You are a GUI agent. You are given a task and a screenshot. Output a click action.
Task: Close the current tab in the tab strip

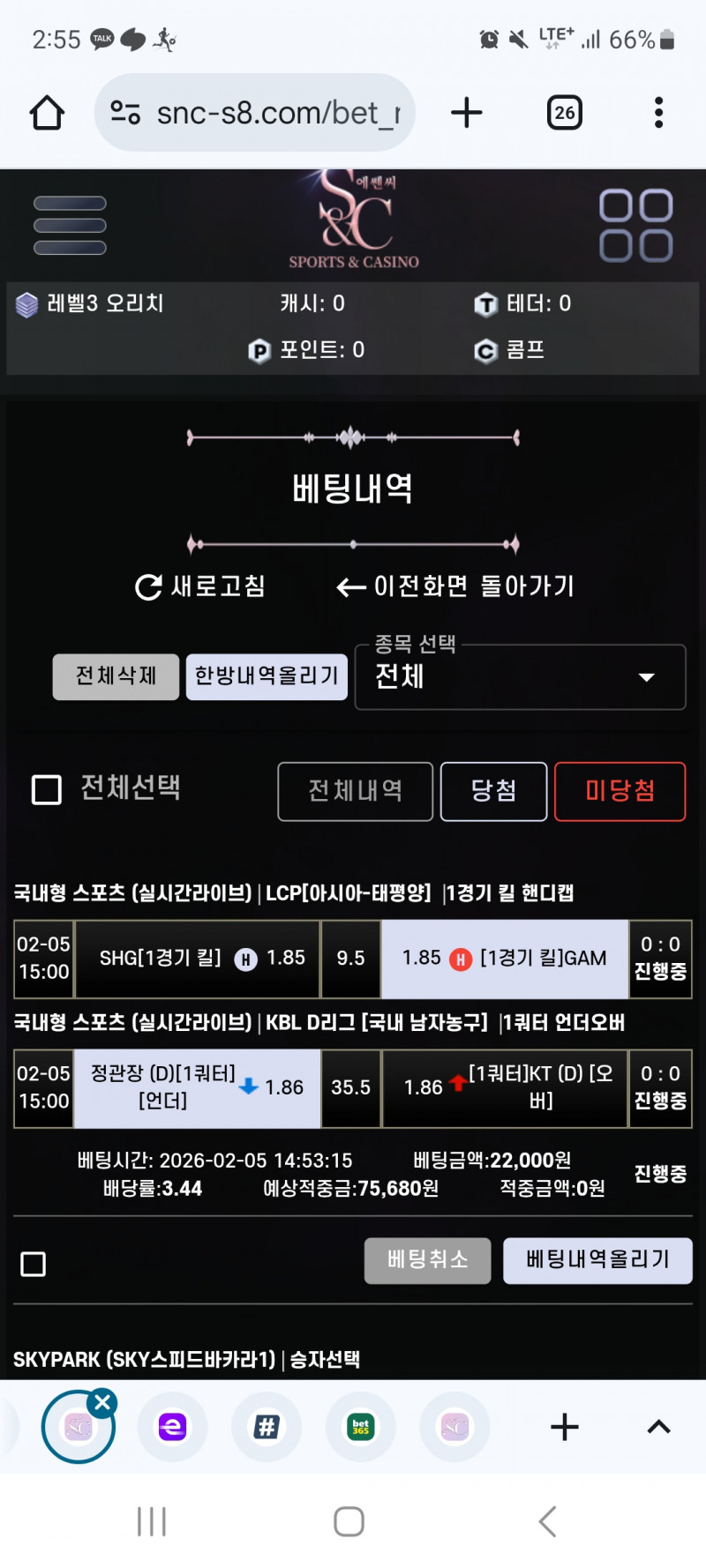(x=102, y=1402)
